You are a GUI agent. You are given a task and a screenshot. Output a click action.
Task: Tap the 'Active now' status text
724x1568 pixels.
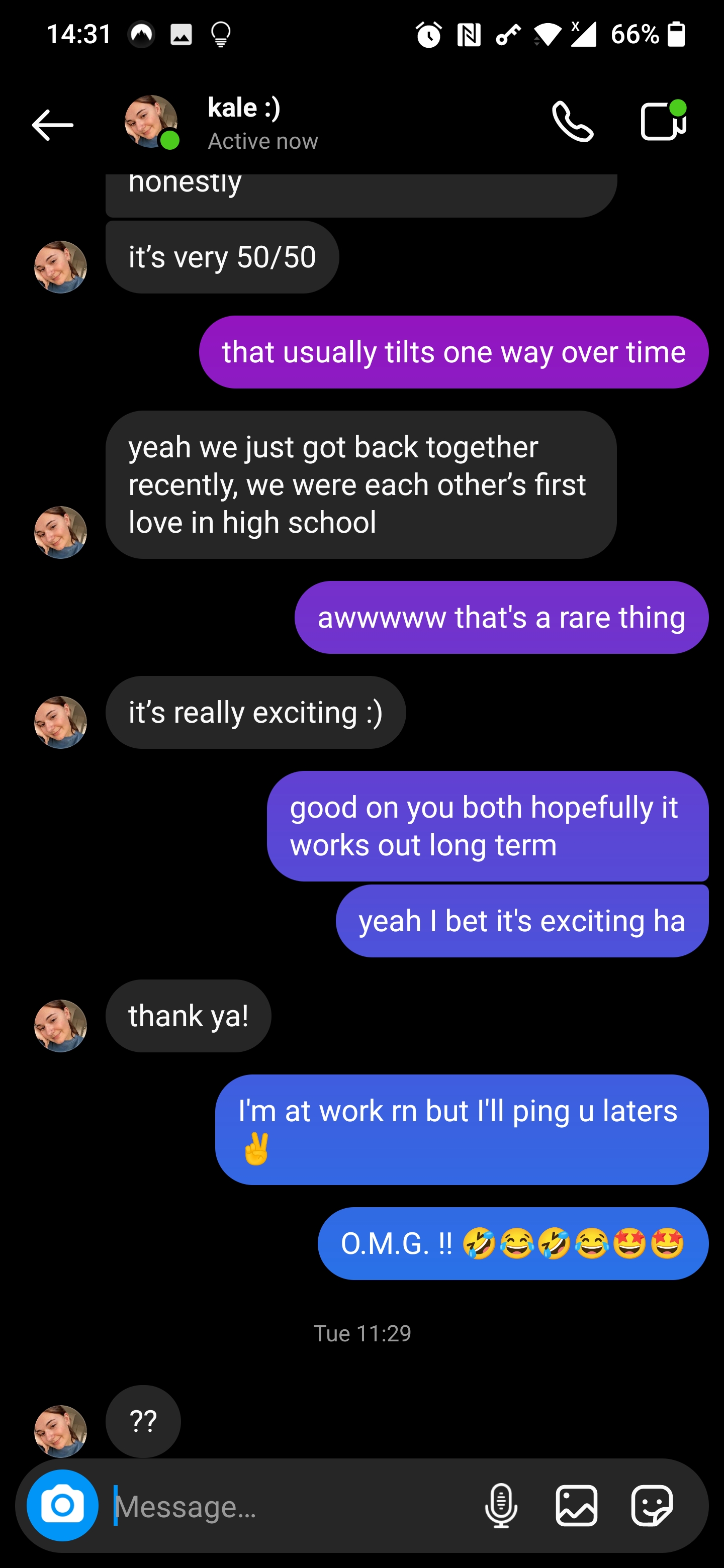[x=263, y=140]
